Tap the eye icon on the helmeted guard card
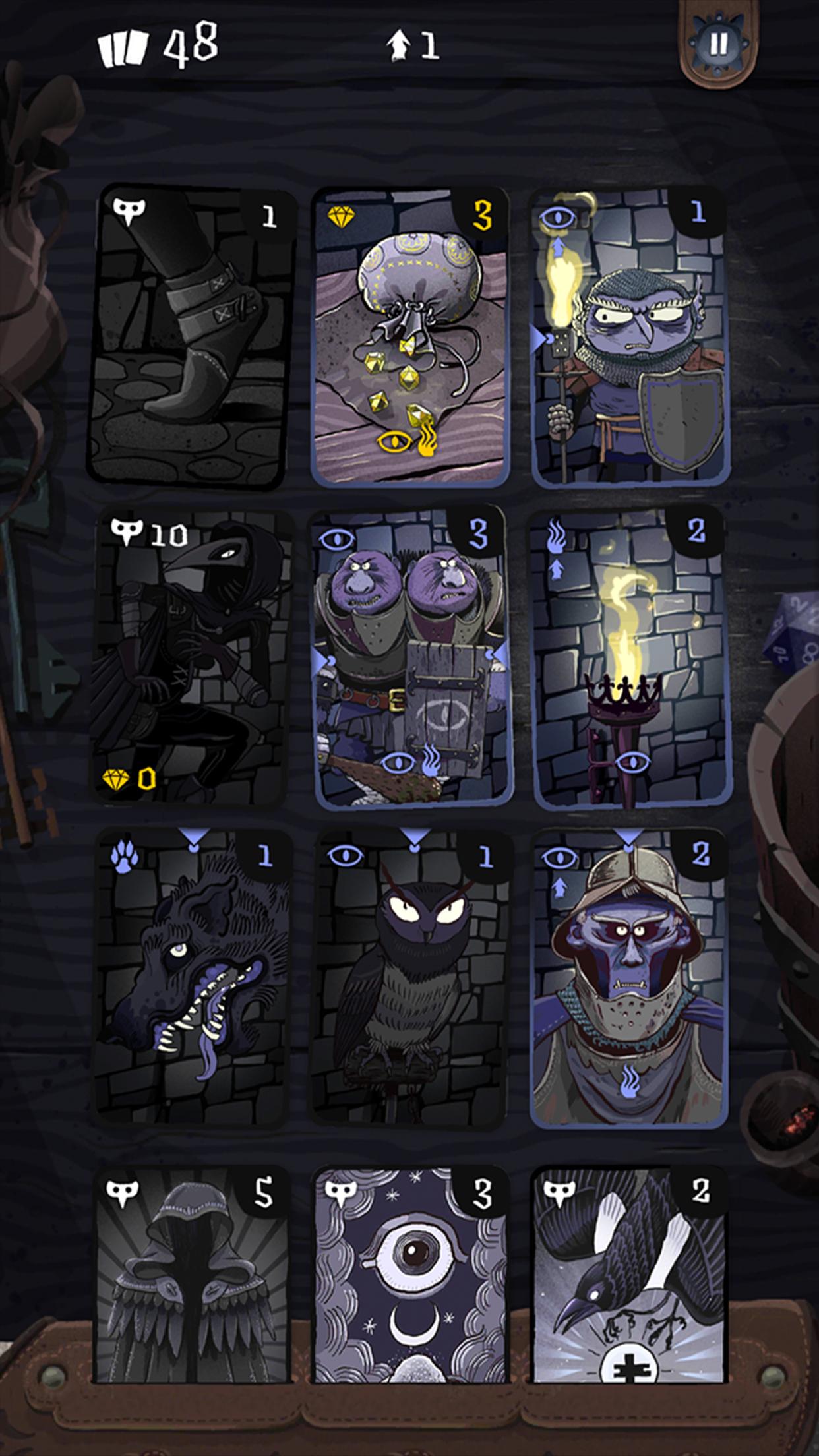 pyautogui.click(x=560, y=859)
